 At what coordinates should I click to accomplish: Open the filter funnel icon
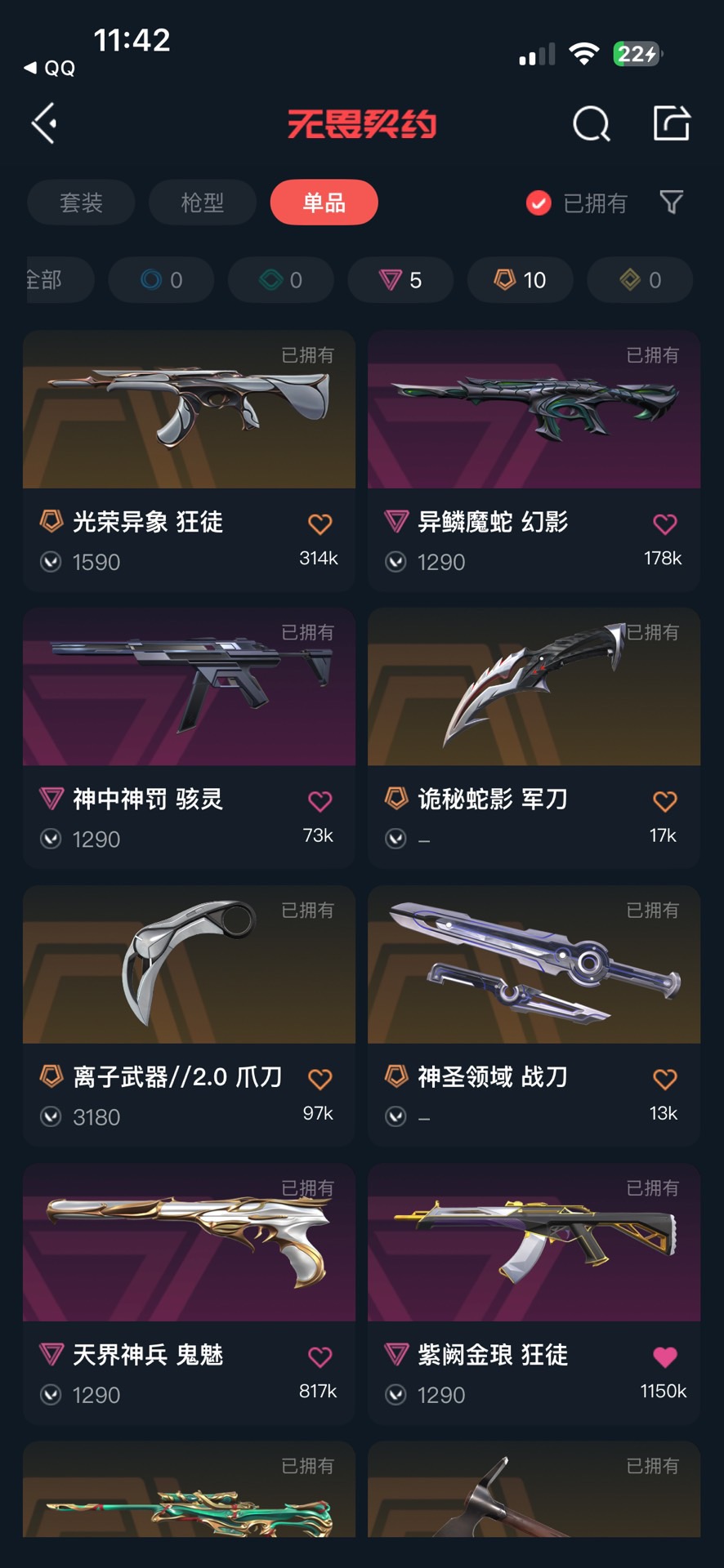click(x=671, y=202)
